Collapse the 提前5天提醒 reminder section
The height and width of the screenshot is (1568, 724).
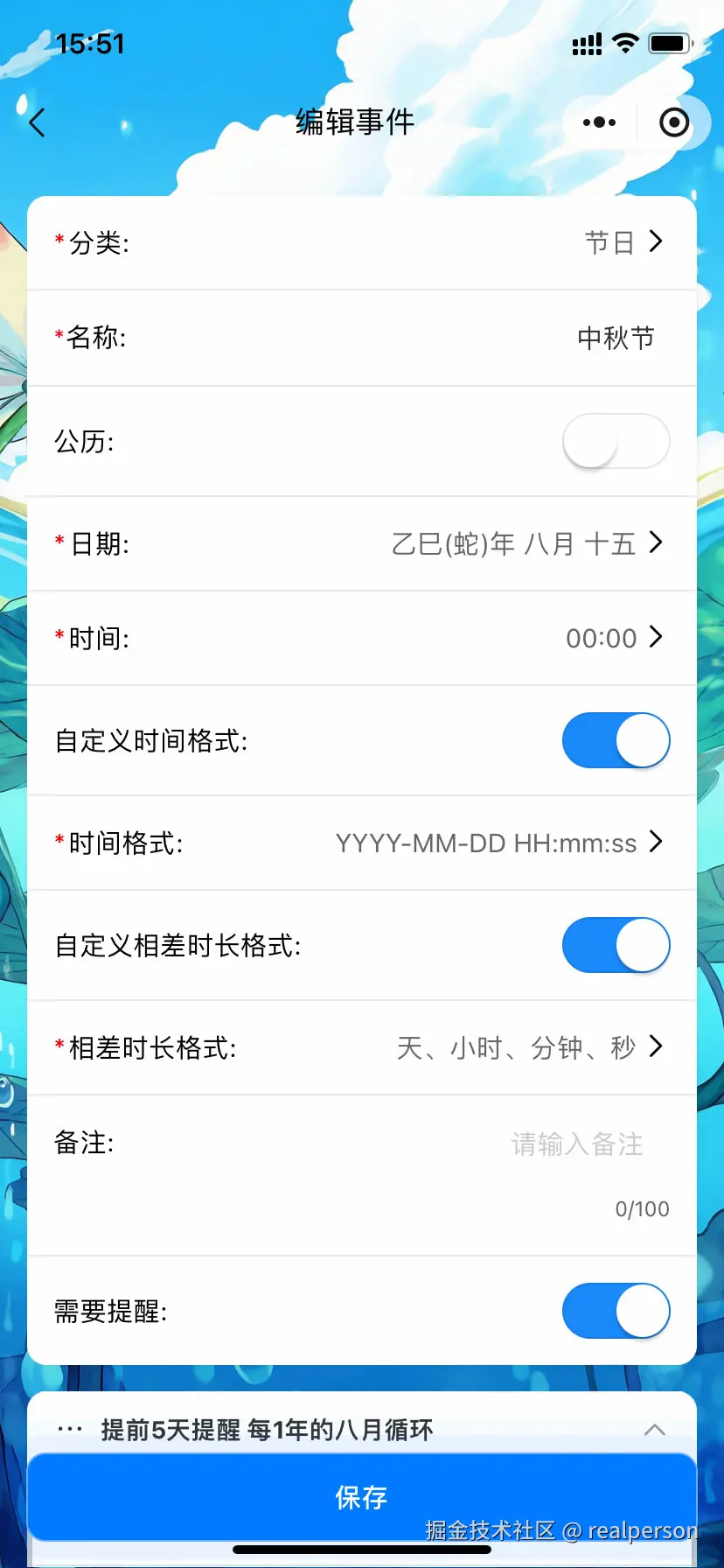click(654, 1430)
